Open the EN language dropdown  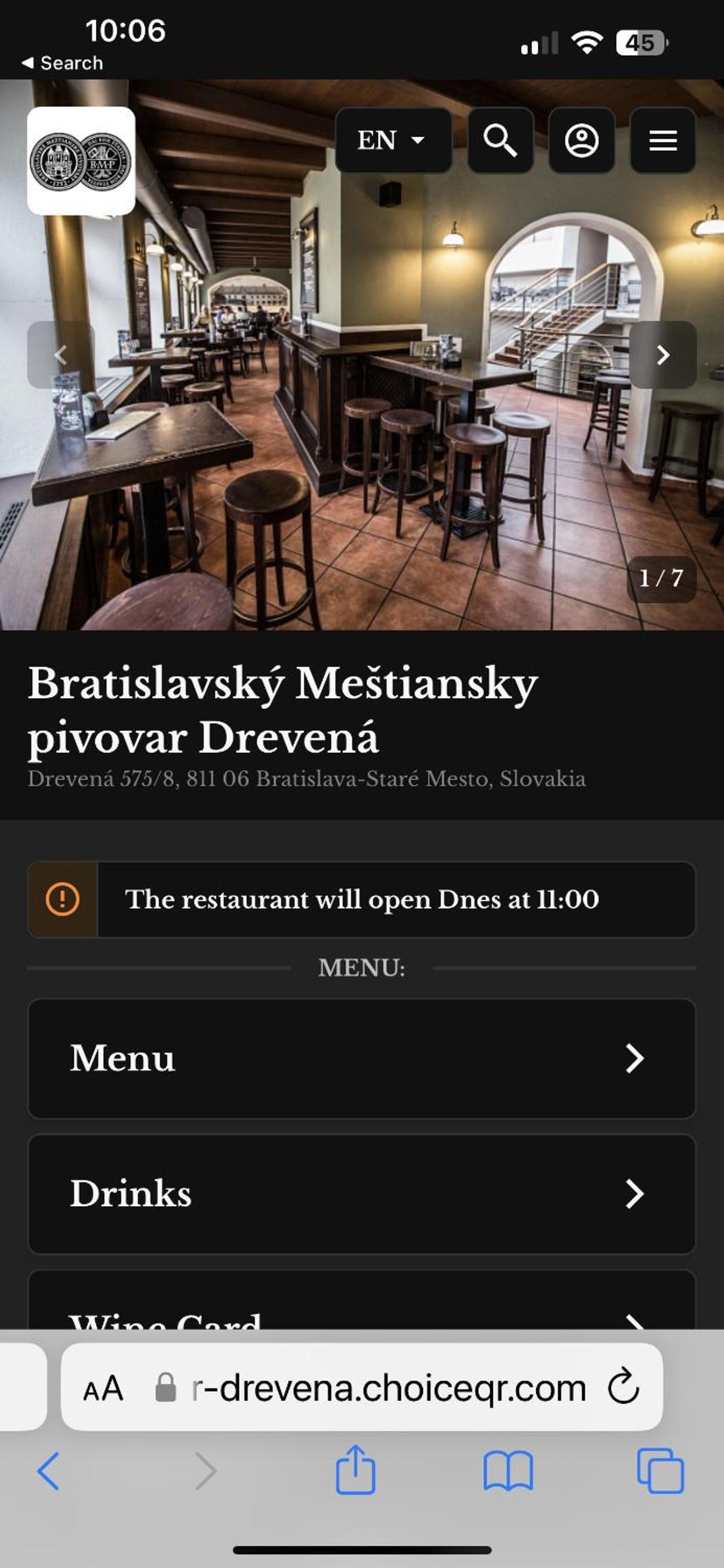pyautogui.click(x=394, y=140)
